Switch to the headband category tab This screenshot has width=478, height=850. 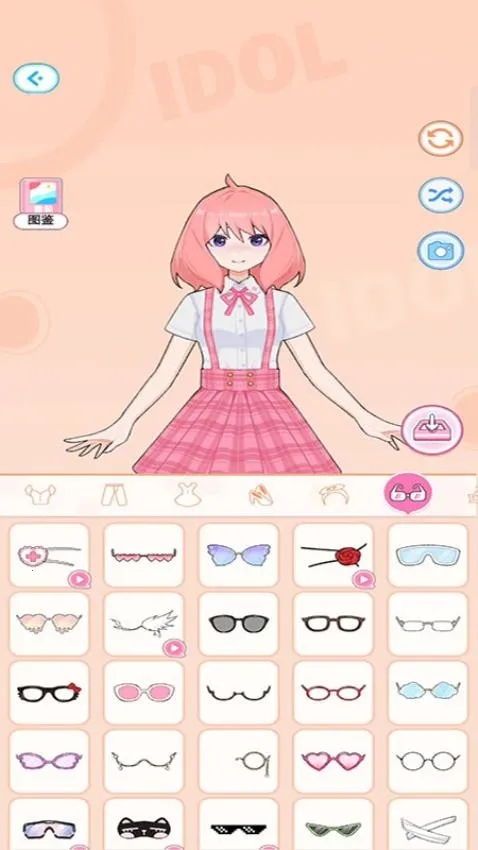(x=333, y=494)
